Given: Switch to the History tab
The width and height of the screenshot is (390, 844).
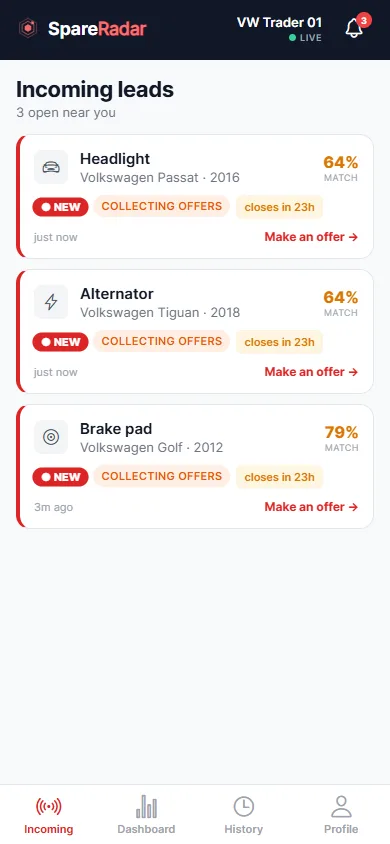Looking at the screenshot, I should click(x=244, y=815).
